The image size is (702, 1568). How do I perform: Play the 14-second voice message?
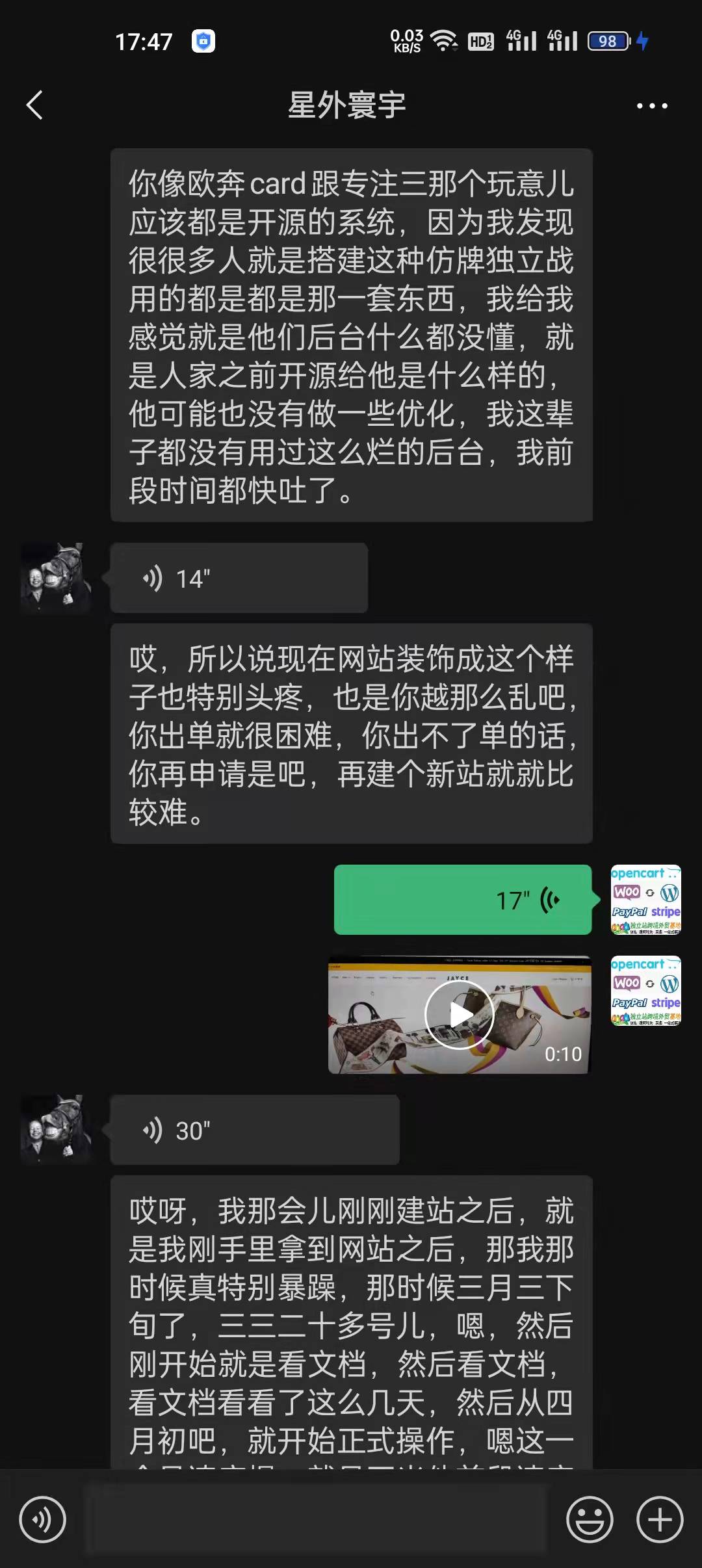point(239,578)
